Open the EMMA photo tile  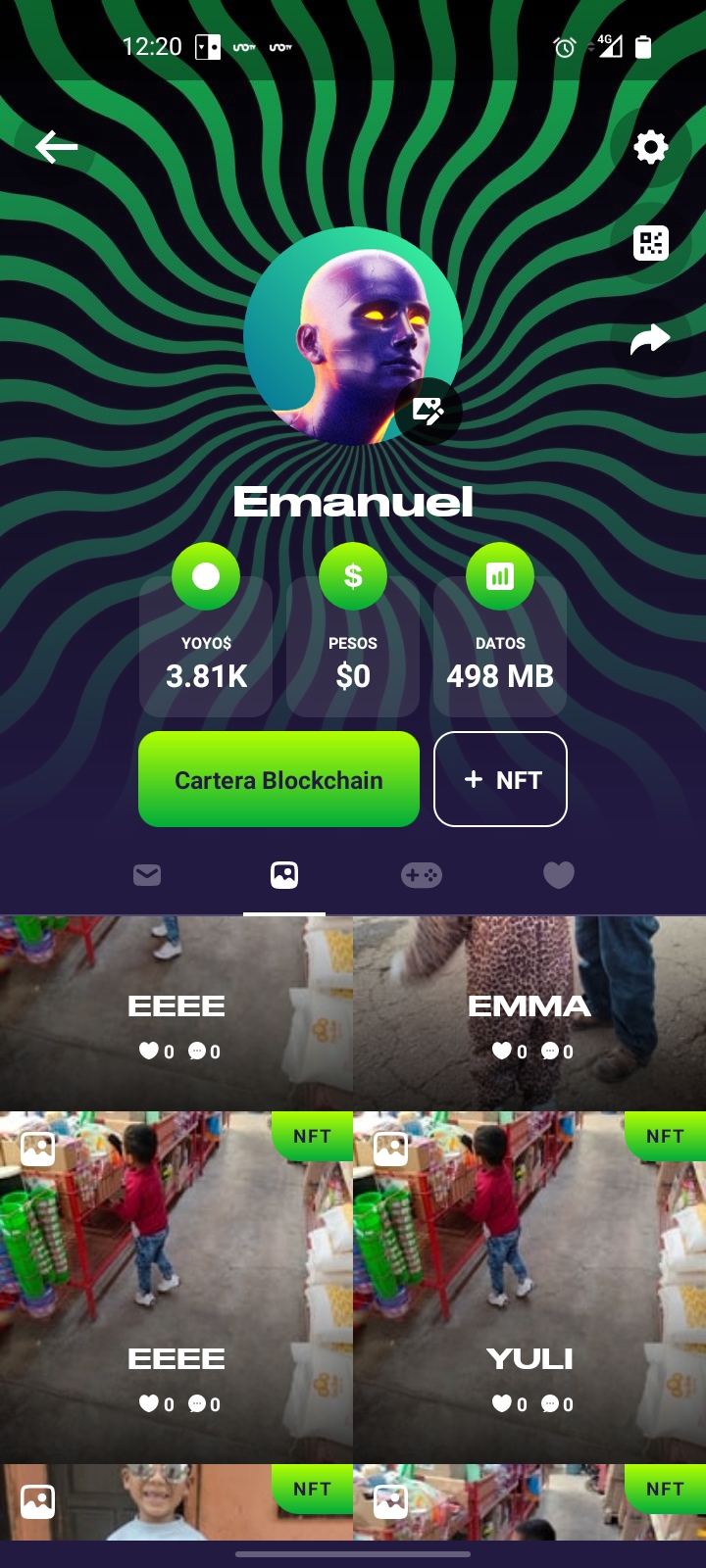point(529,1013)
